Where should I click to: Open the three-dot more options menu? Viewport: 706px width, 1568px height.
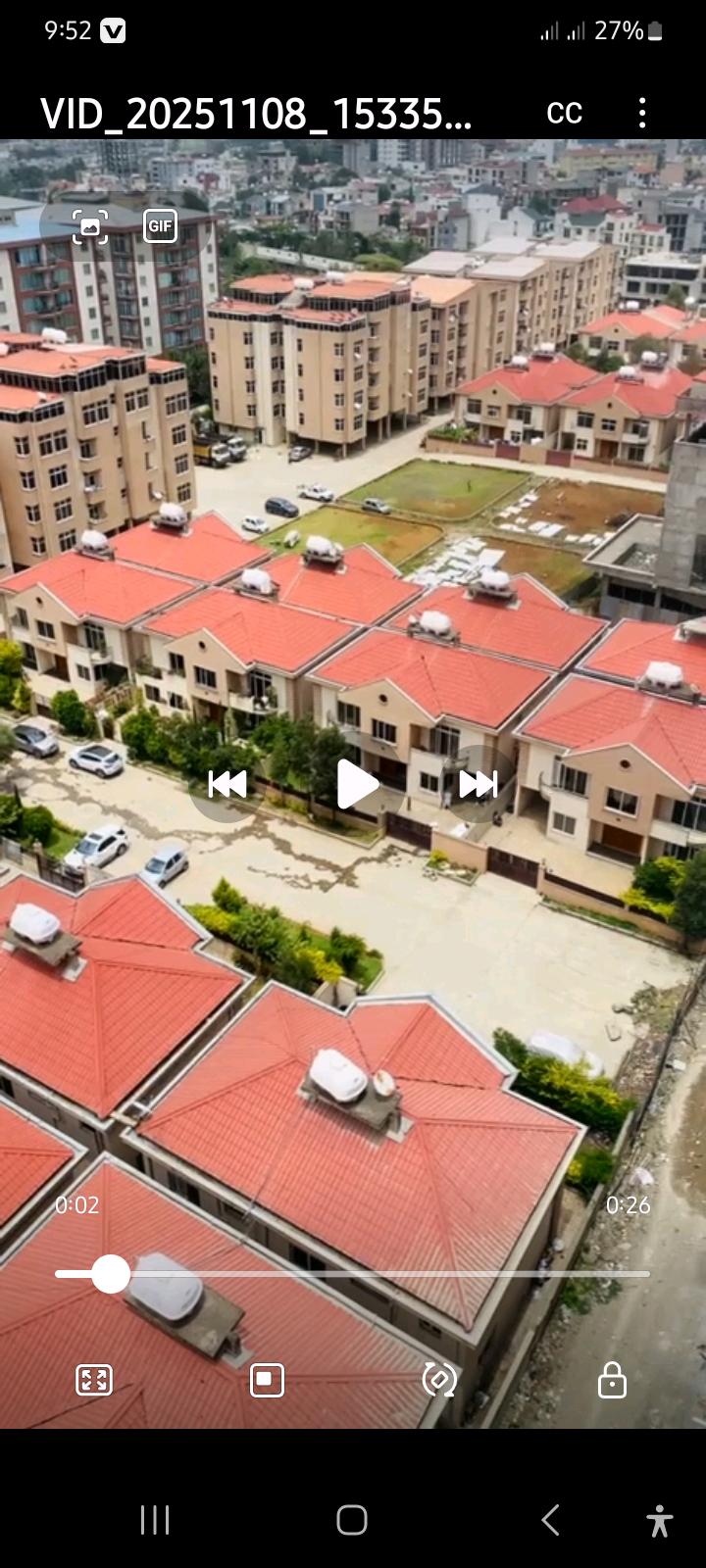[x=642, y=114]
